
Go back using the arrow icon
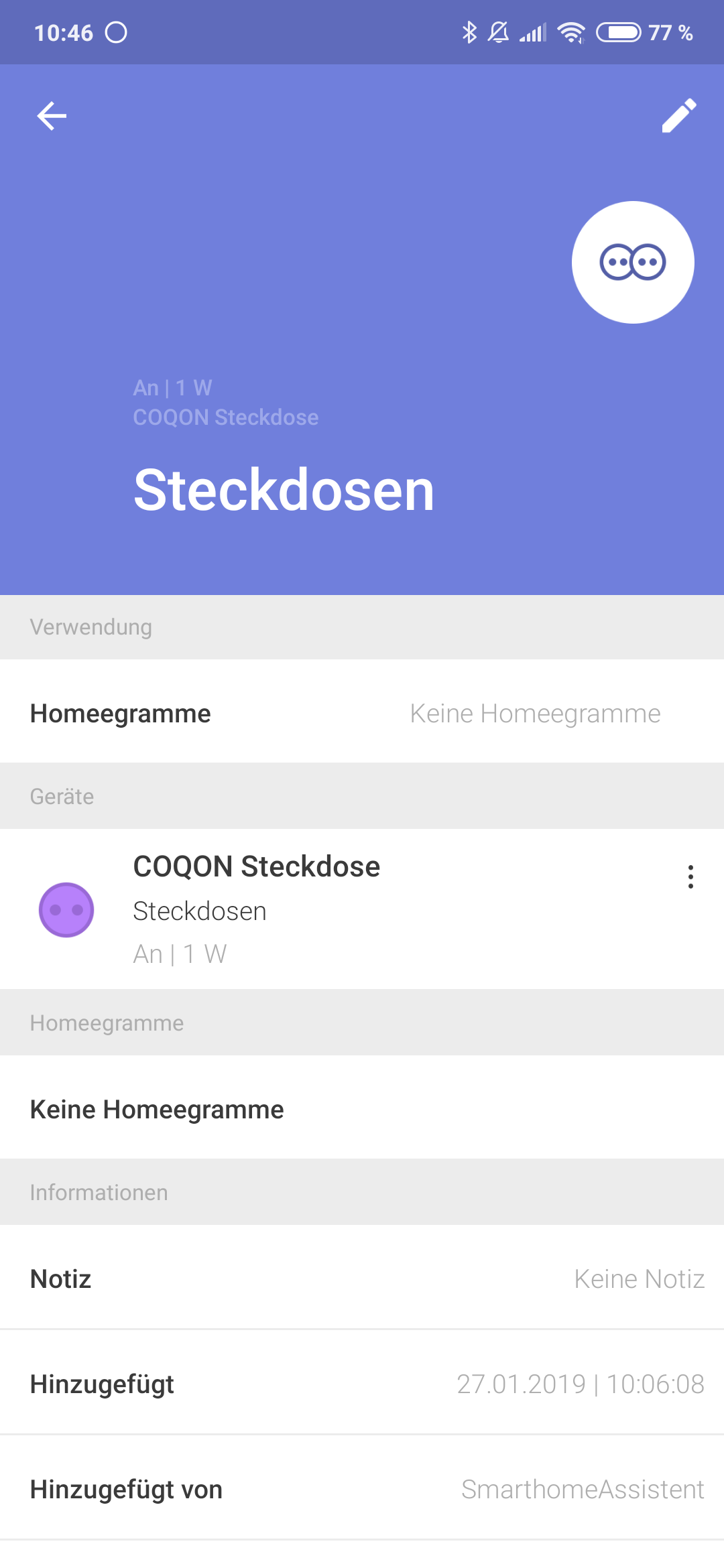[52, 116]
